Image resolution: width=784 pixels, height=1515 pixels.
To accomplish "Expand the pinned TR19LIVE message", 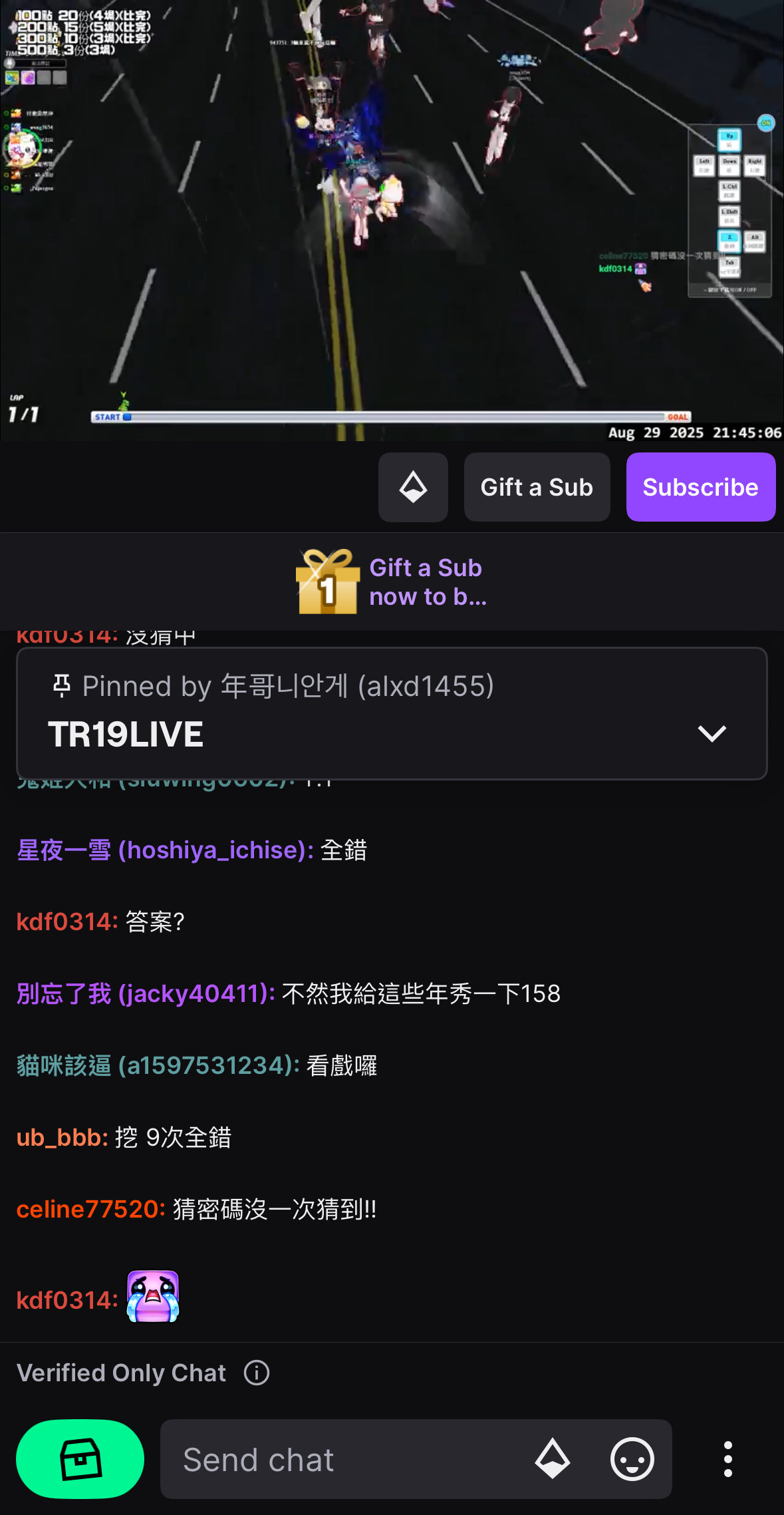I will pos(712,733).
